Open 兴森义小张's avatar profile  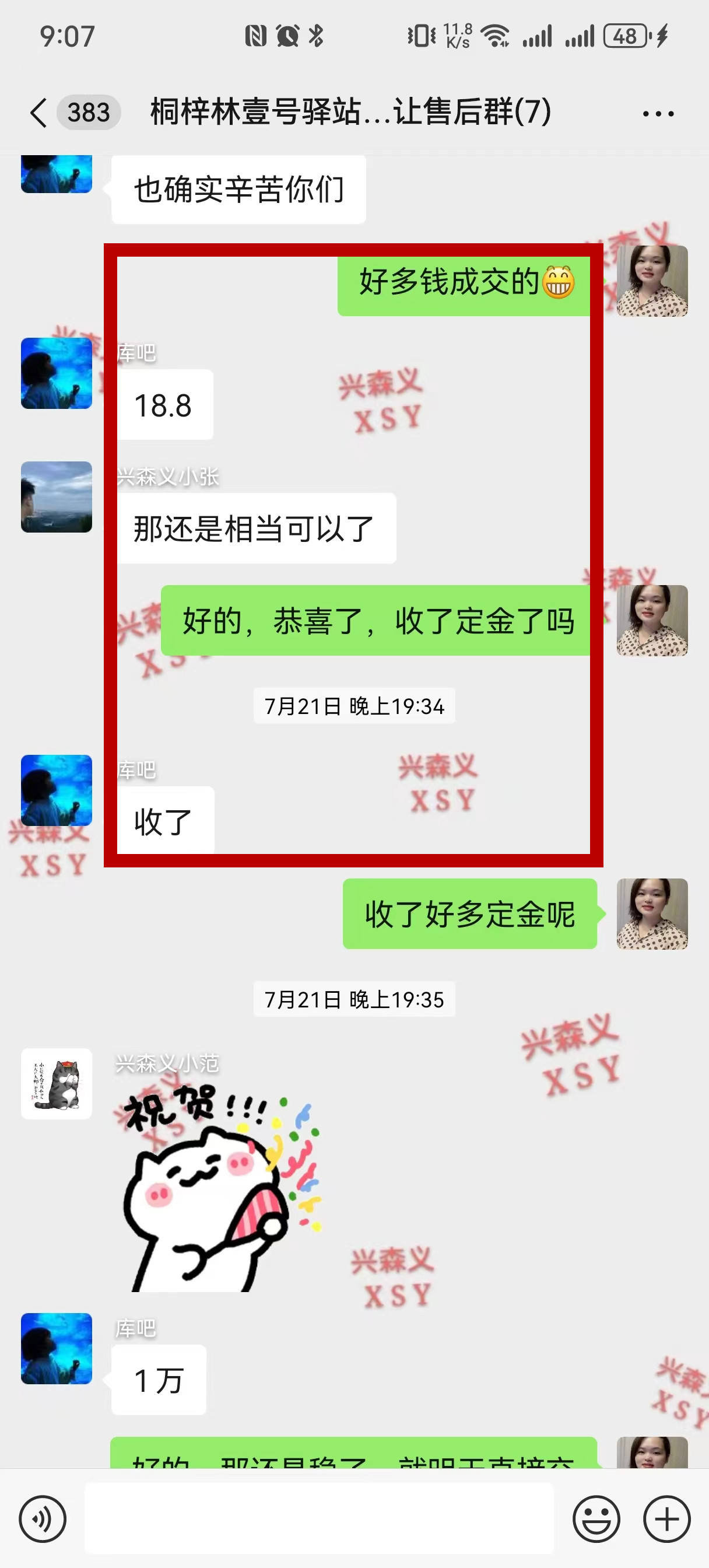coord(57,496)
